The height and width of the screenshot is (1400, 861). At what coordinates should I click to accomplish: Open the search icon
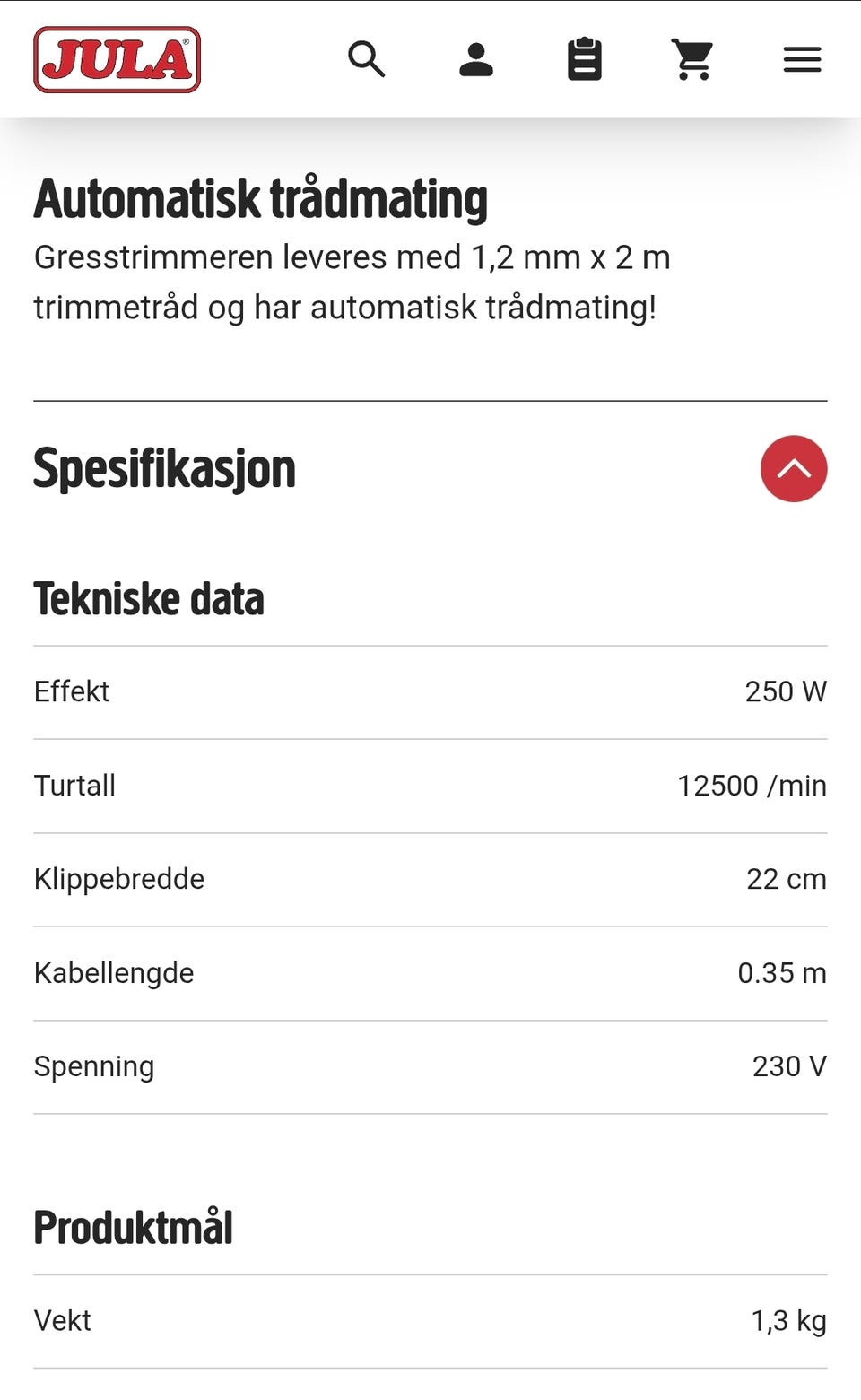(x=367, y=60)
